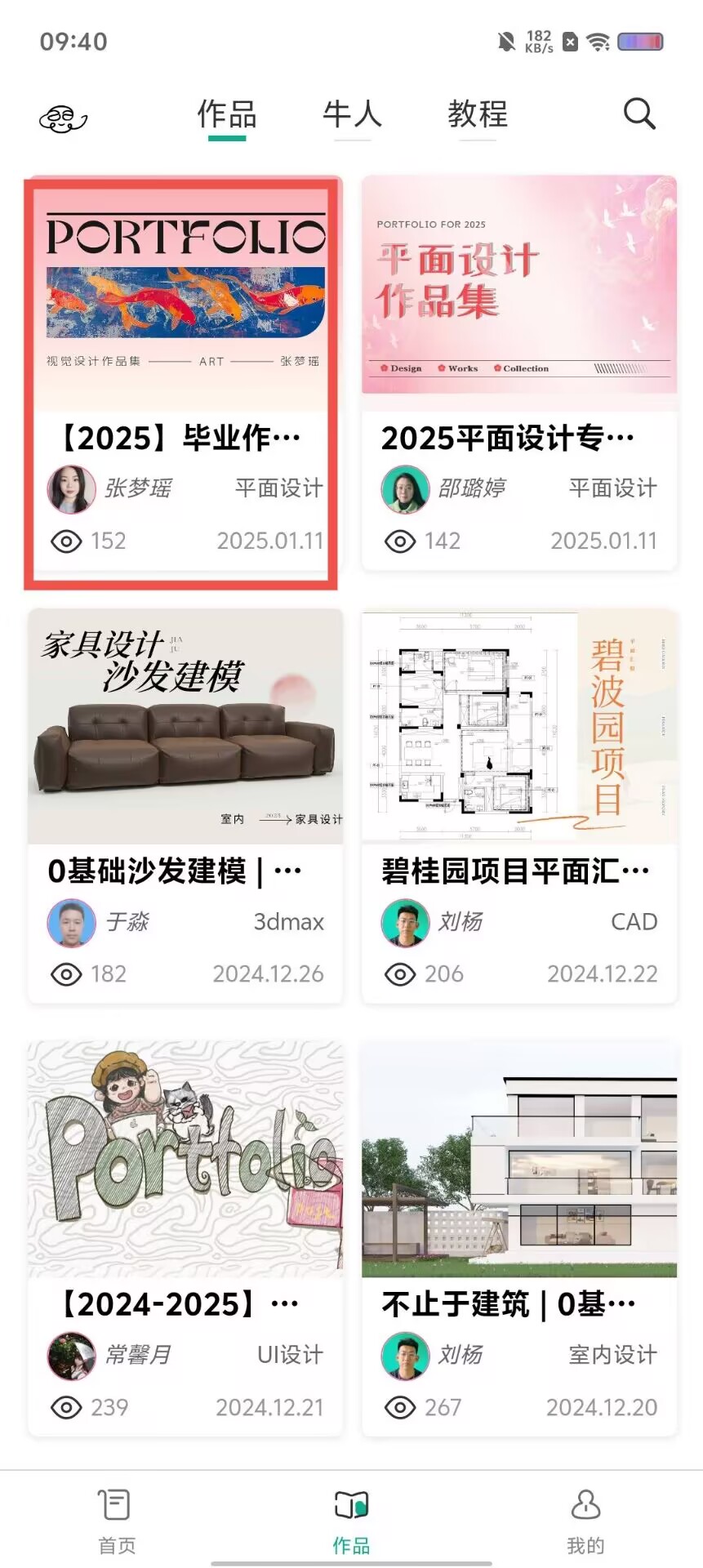Image resolution: width=703 pixels, height=1568 pixels.
Task: Go to the 首页 bottom tab
Action: click(117, 1518)
